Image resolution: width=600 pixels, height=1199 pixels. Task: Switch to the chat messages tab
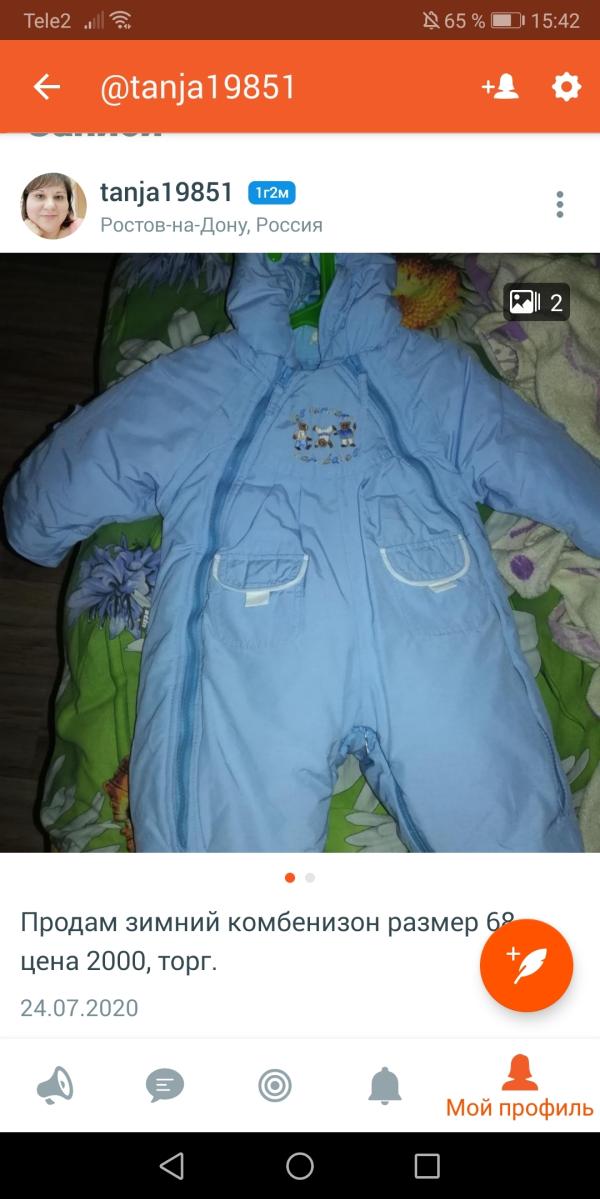click(165, 1085)
